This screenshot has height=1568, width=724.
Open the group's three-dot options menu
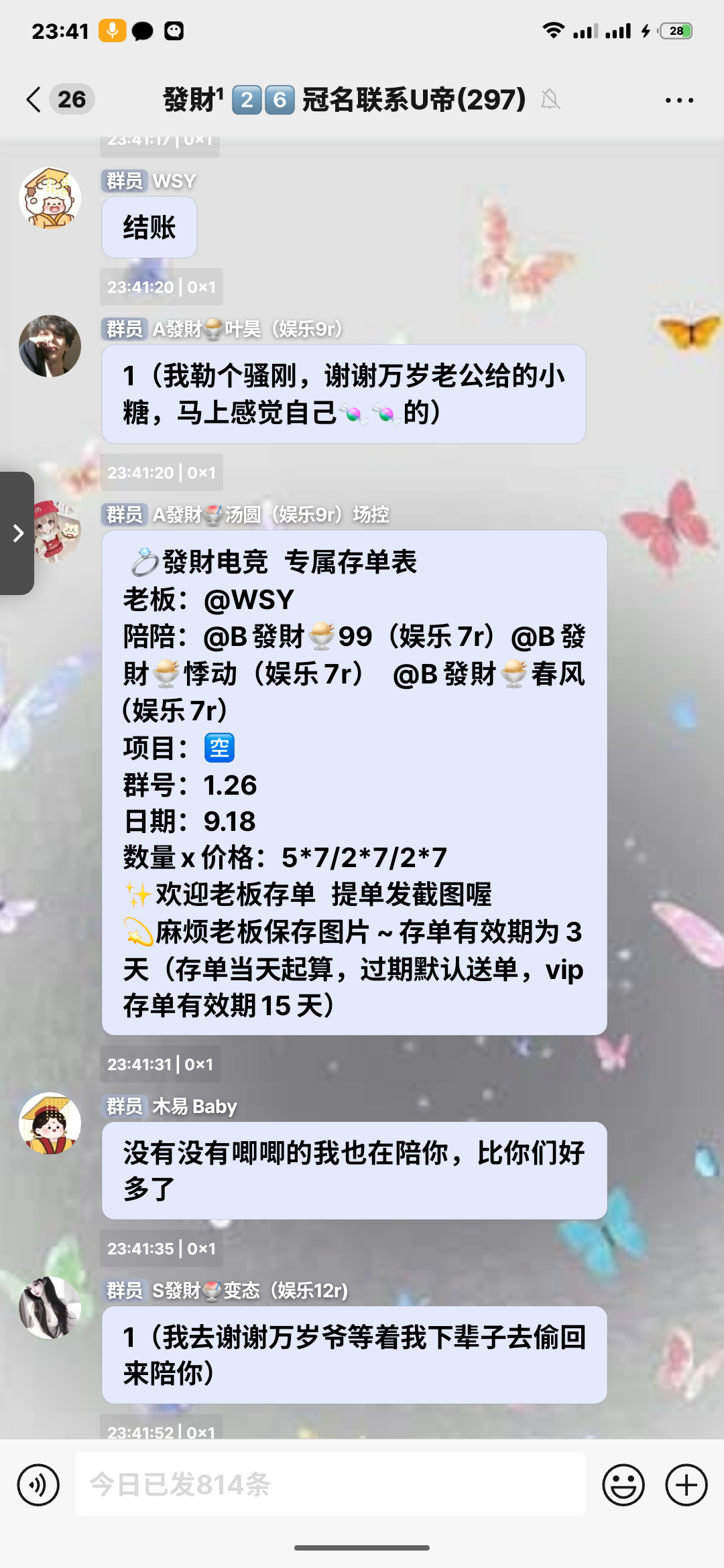point(678,101)
